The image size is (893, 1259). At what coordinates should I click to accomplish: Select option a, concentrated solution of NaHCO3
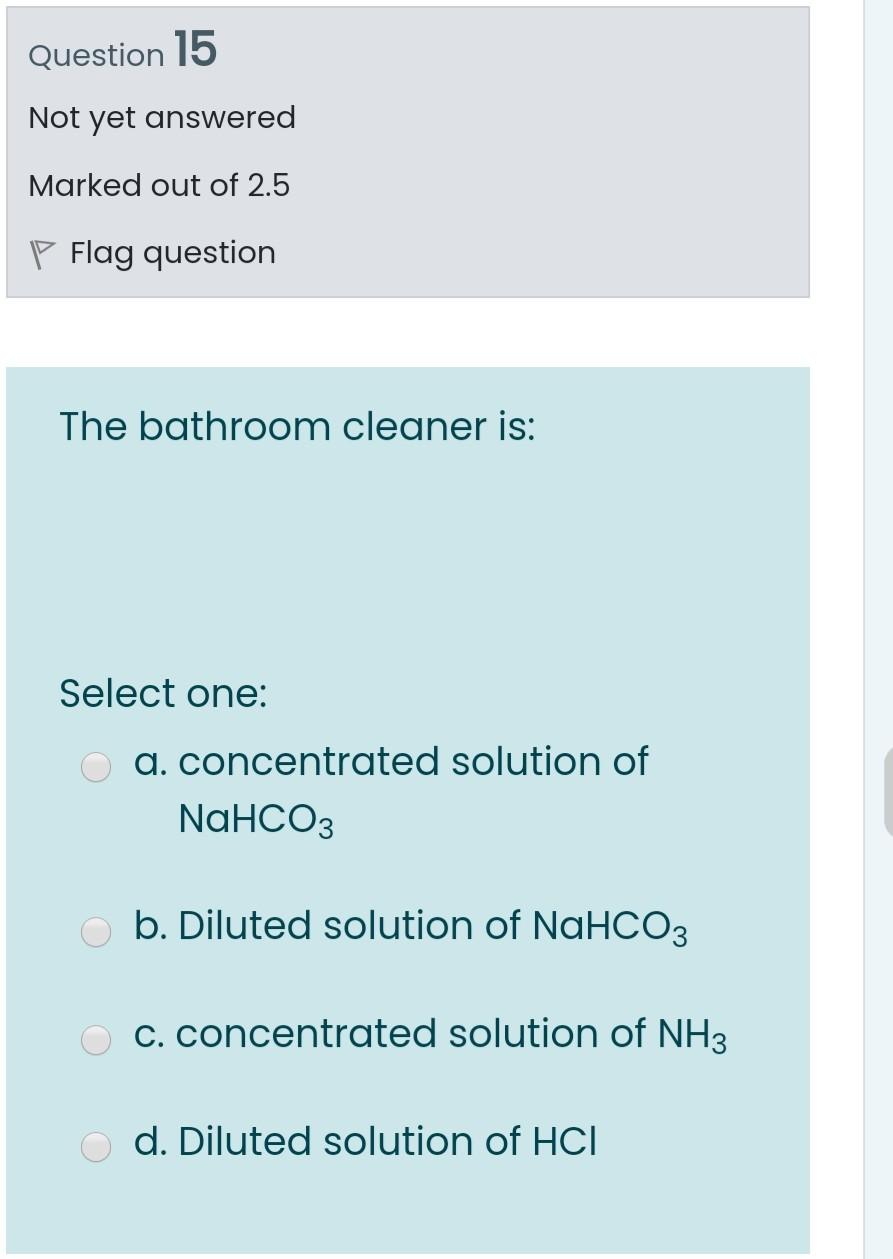coord(96,767)
